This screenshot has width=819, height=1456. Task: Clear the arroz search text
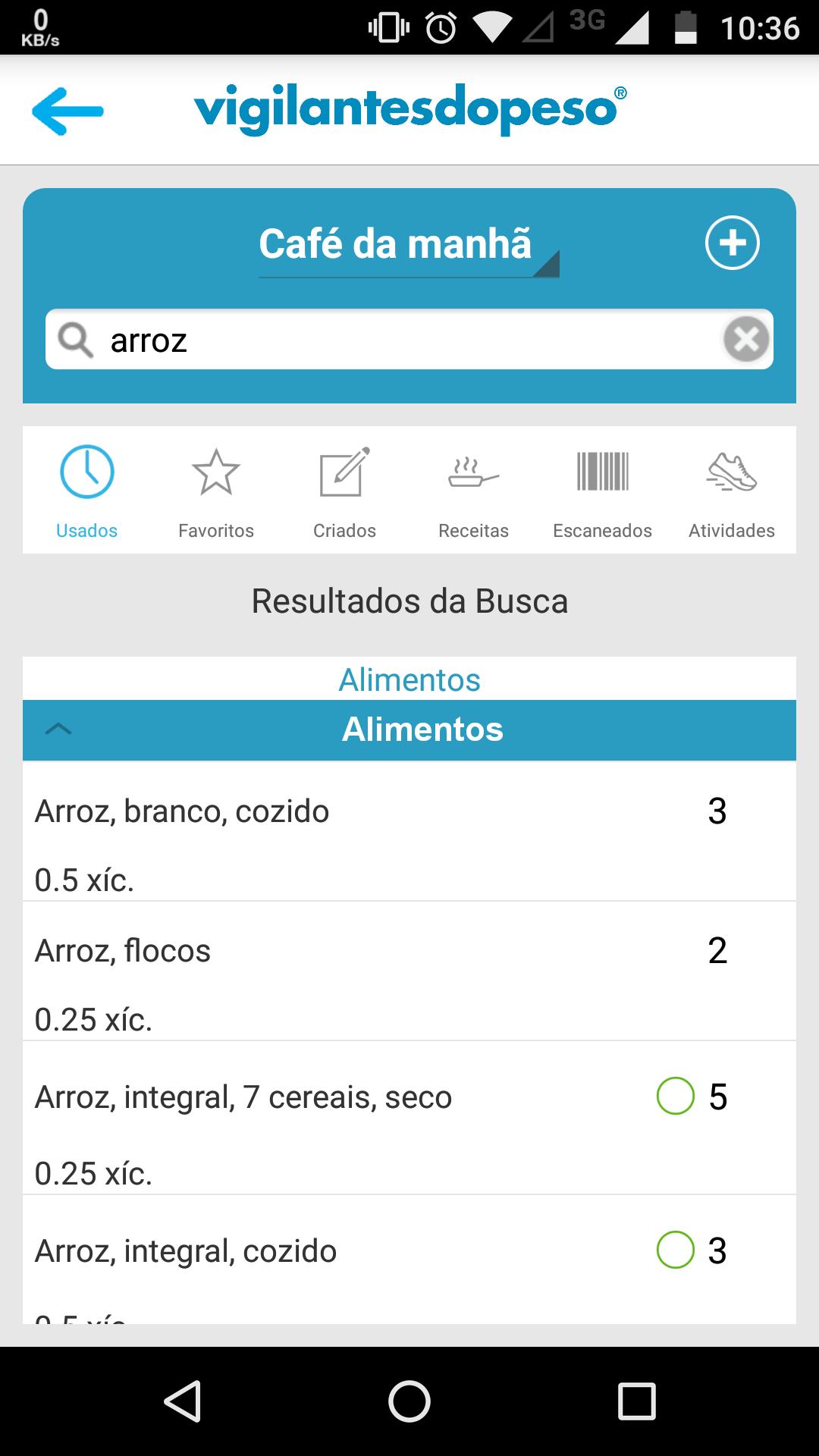click(746, 339)
